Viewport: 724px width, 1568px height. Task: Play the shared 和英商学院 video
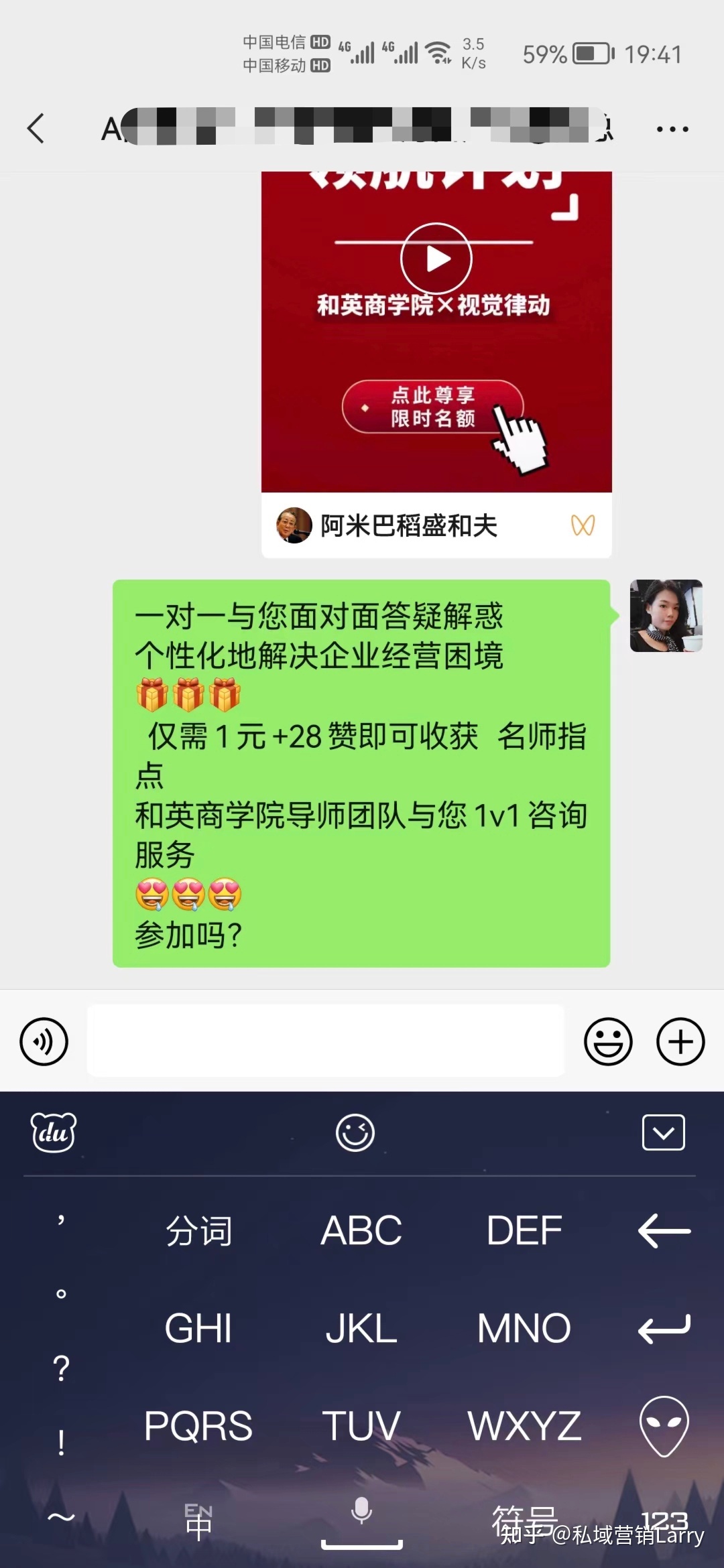tap(437, 258)
